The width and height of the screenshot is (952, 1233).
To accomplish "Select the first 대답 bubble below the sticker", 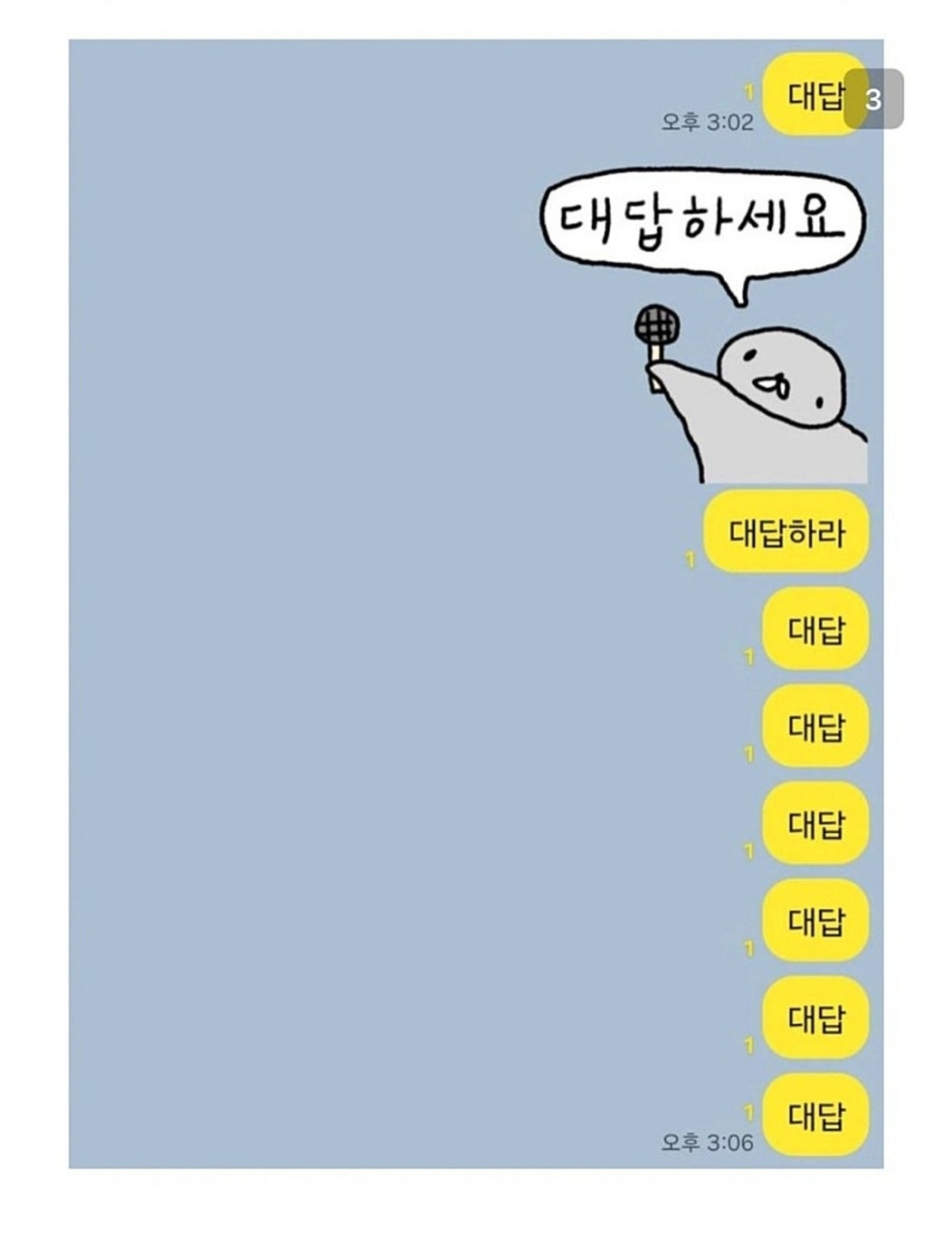I will click(x=815, y=629).
